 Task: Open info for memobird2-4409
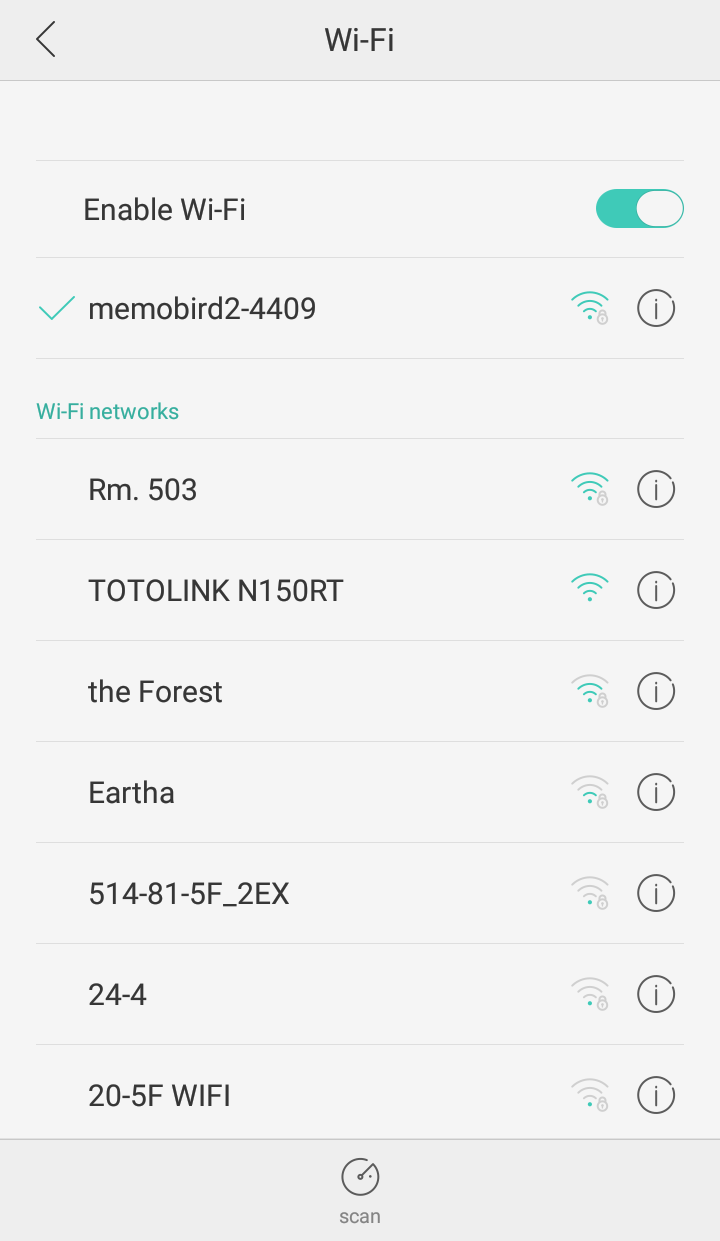click(656, 309)
